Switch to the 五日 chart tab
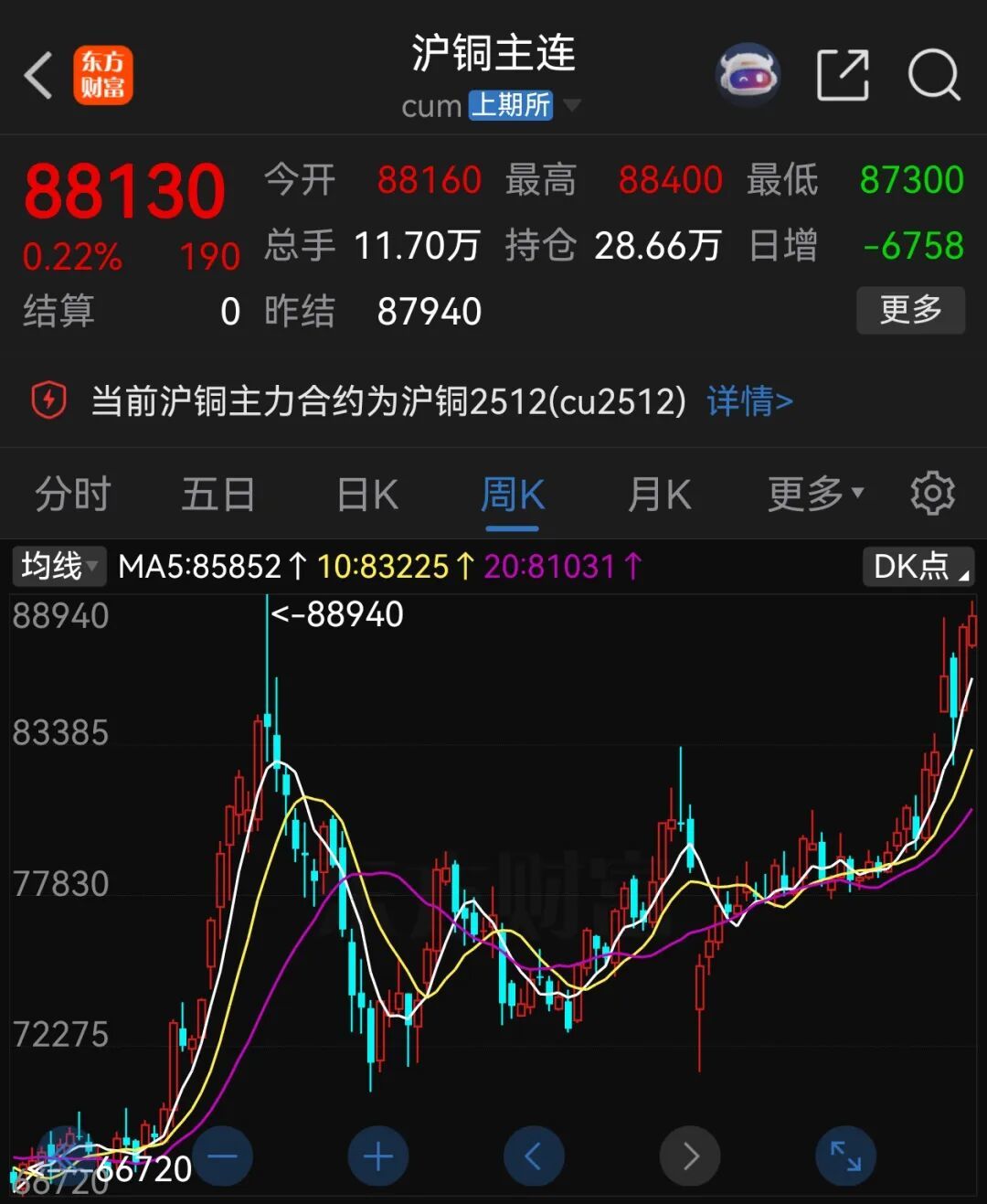987x1204 pixels. [x=218, y=495]
